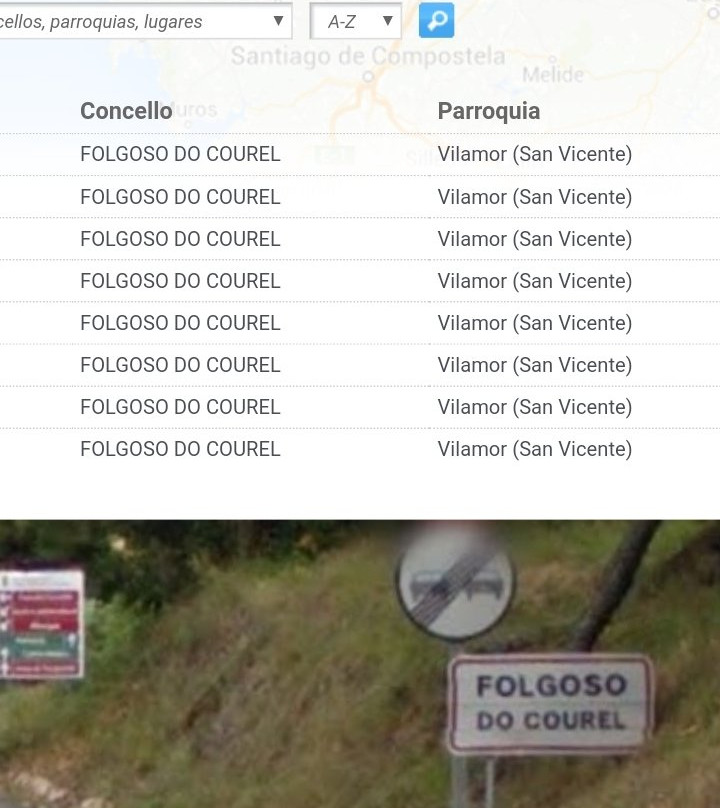This screenshot has width=720, height=808.
Task: Tap the blue magnifier search button
Action: click(436, 20)
